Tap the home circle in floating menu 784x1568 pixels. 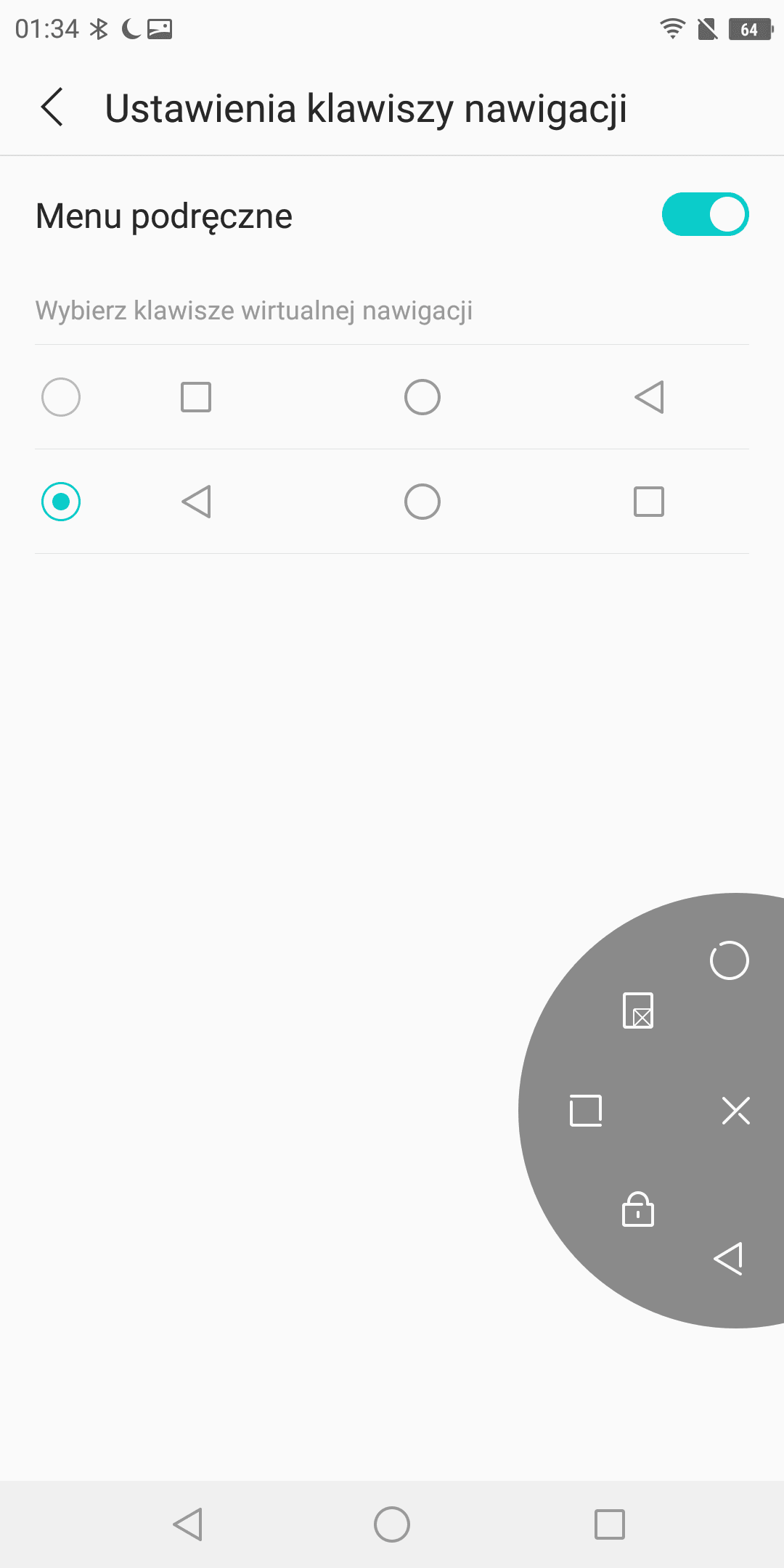729,960
